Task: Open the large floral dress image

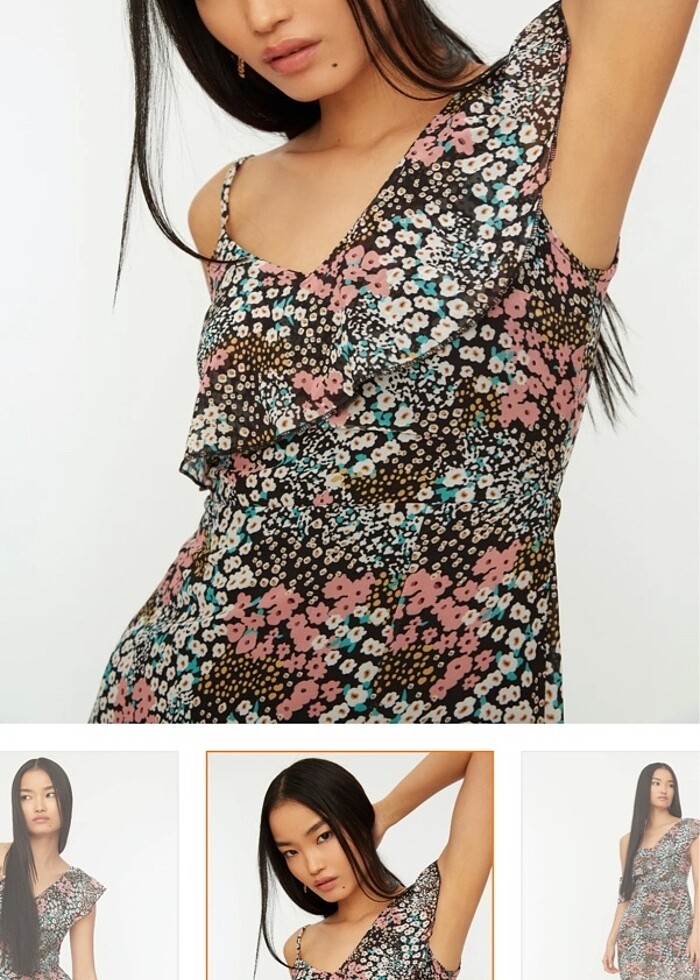Action: (x=350, y=360)
